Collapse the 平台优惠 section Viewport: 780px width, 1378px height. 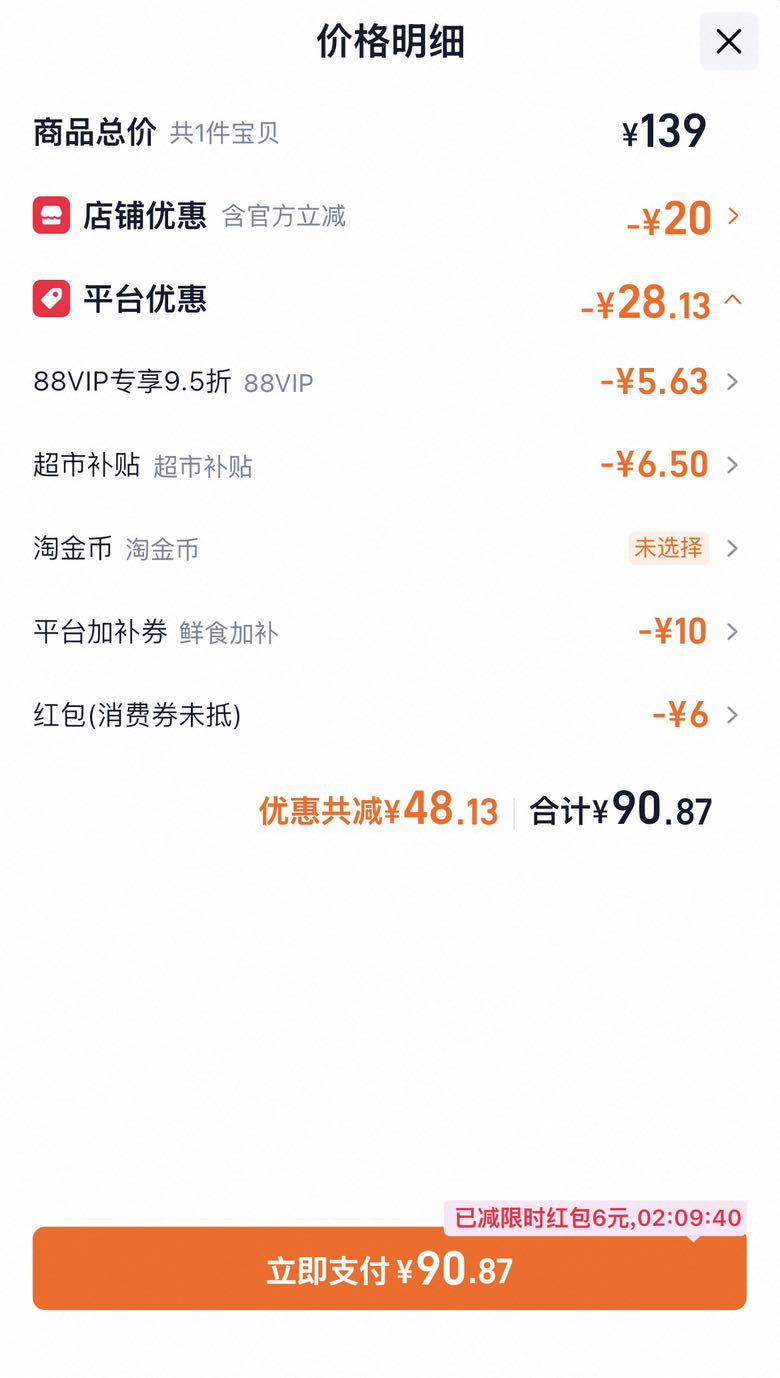pyautogui.click(x=389, y=300)
